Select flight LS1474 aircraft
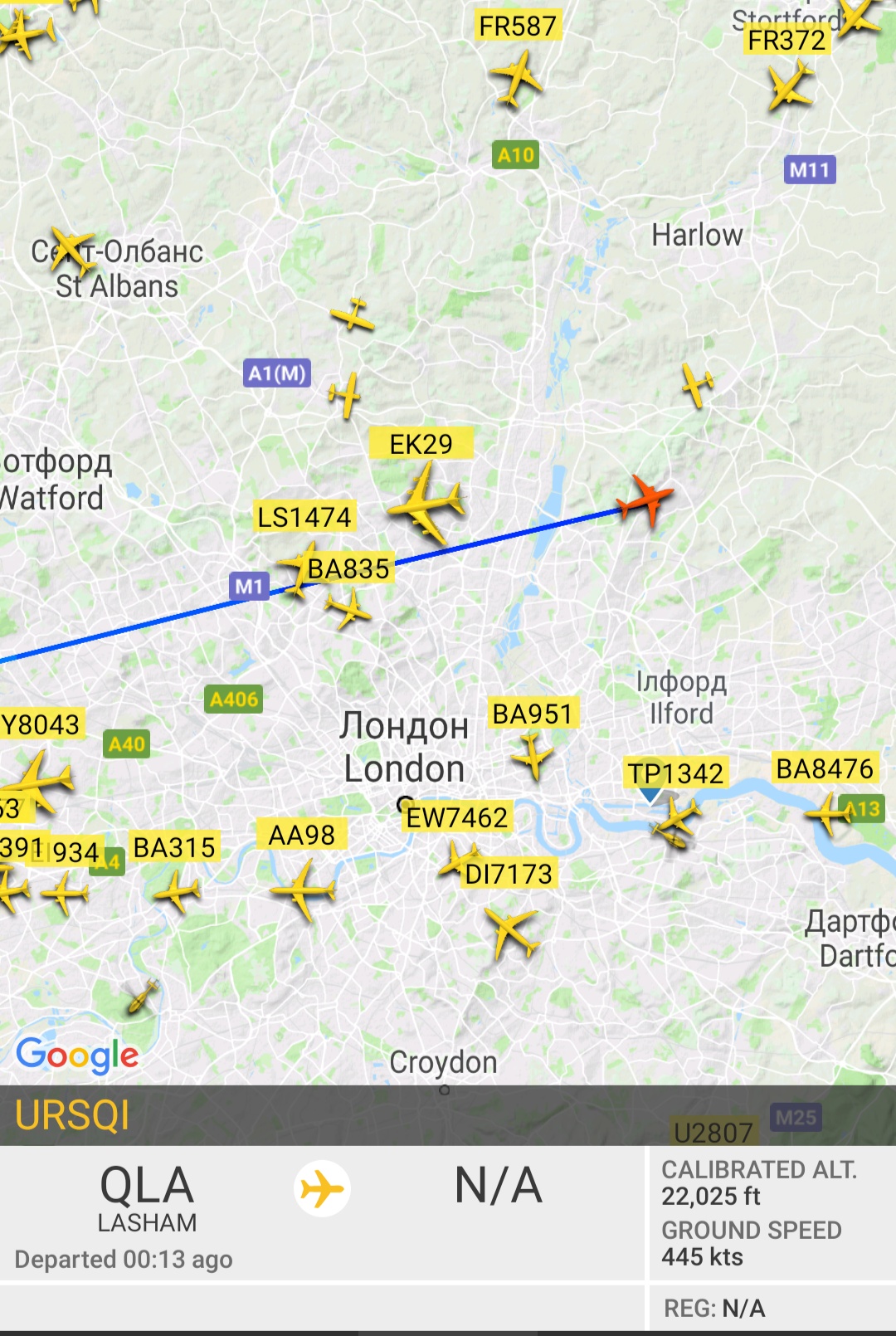 coord(299,567)
